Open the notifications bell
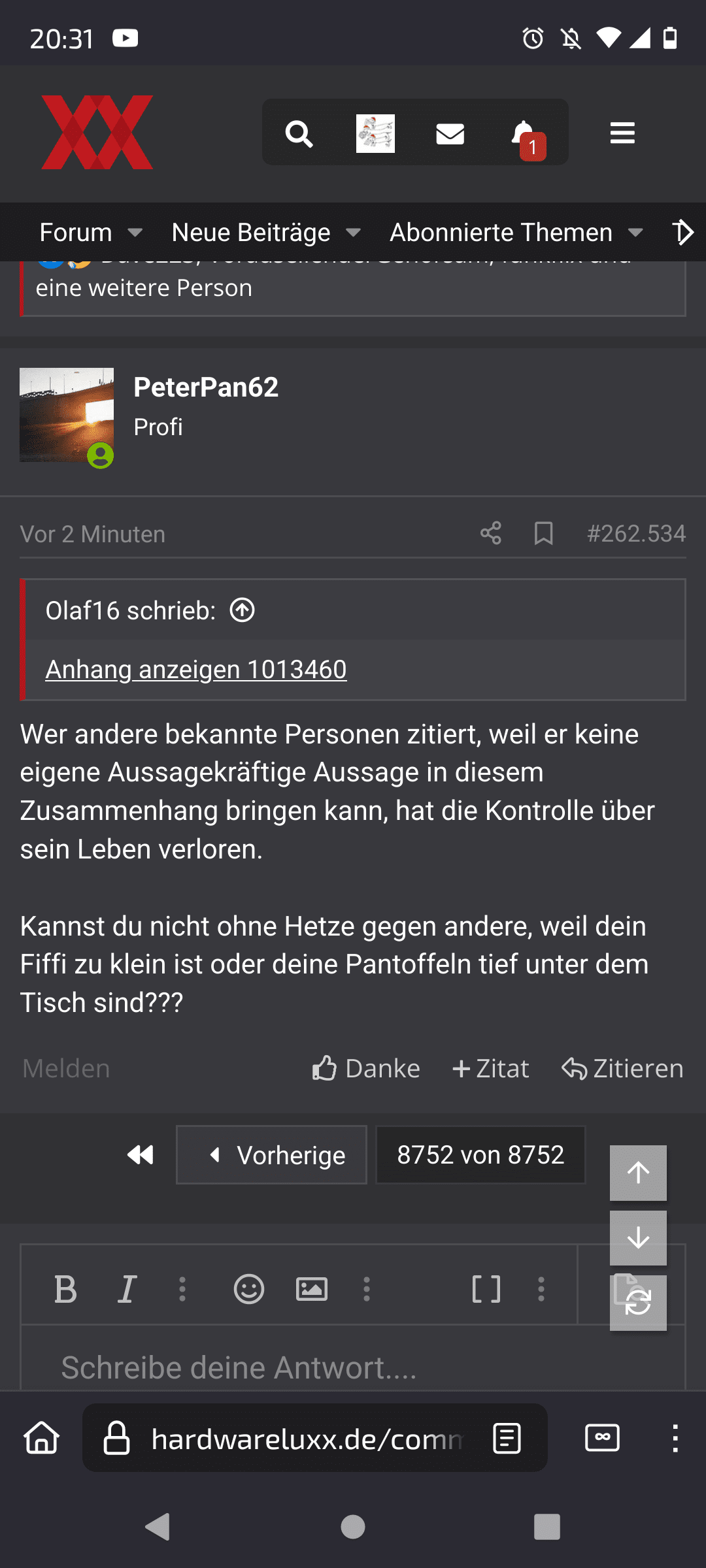The height and width of the screenshot is (1568, 706). pyautogui.click(x=525, y=135)
